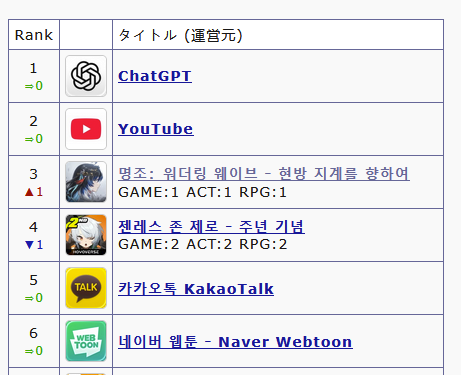This screenshot has height=375, width=461.
Task: Open the ChatGPT link
Action: tap(155, 76)
